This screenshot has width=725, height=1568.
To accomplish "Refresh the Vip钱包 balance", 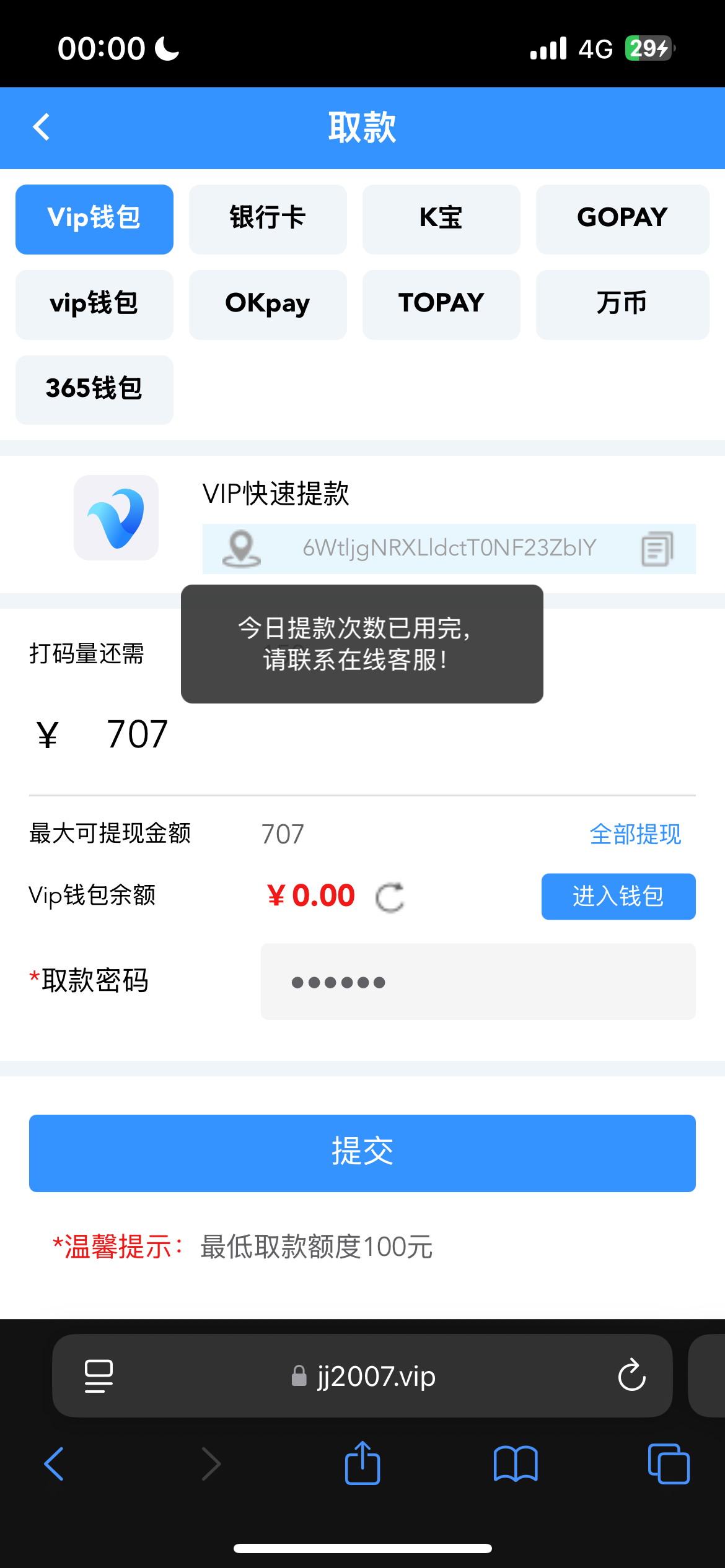I will pyautogui.click(x=389, y=896).
